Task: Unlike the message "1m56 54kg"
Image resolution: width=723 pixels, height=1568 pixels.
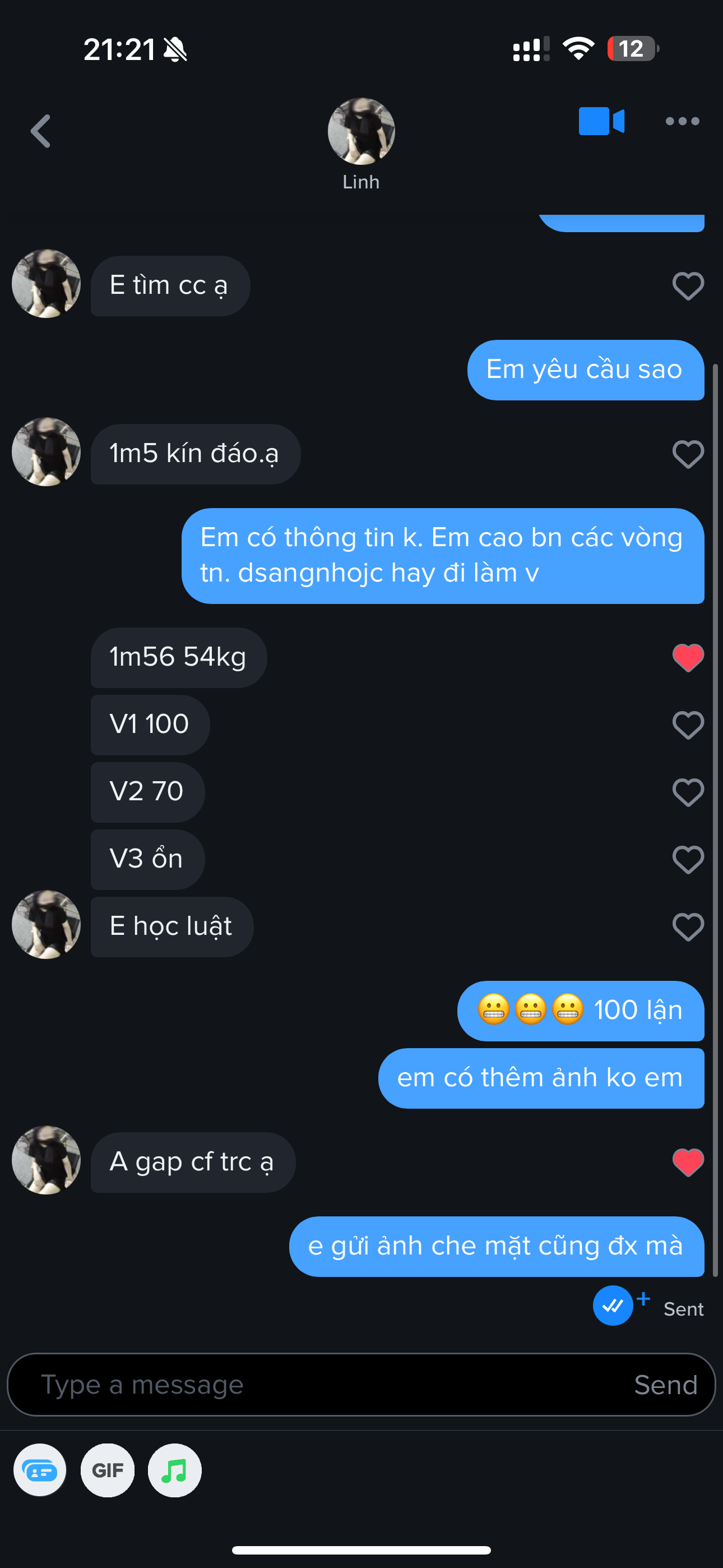Action: click(688, 657)
